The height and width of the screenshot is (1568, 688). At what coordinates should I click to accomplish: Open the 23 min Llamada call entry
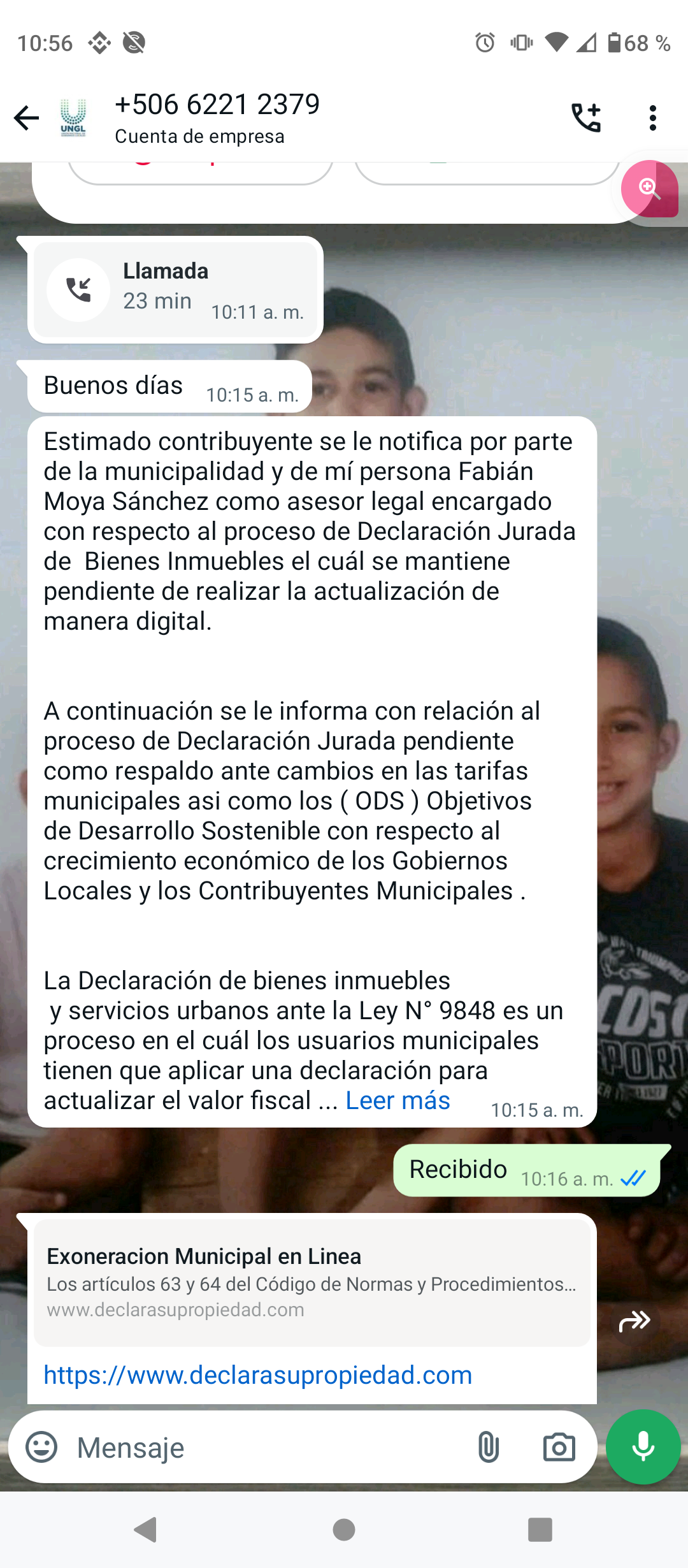coord(176,289)
